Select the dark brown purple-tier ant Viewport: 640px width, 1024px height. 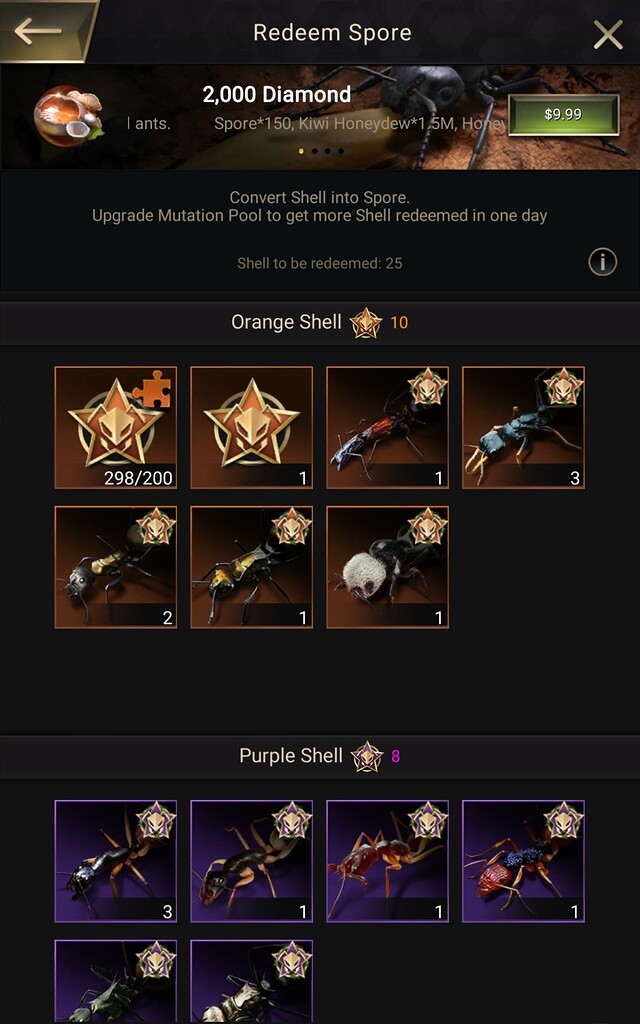(252, 861)
